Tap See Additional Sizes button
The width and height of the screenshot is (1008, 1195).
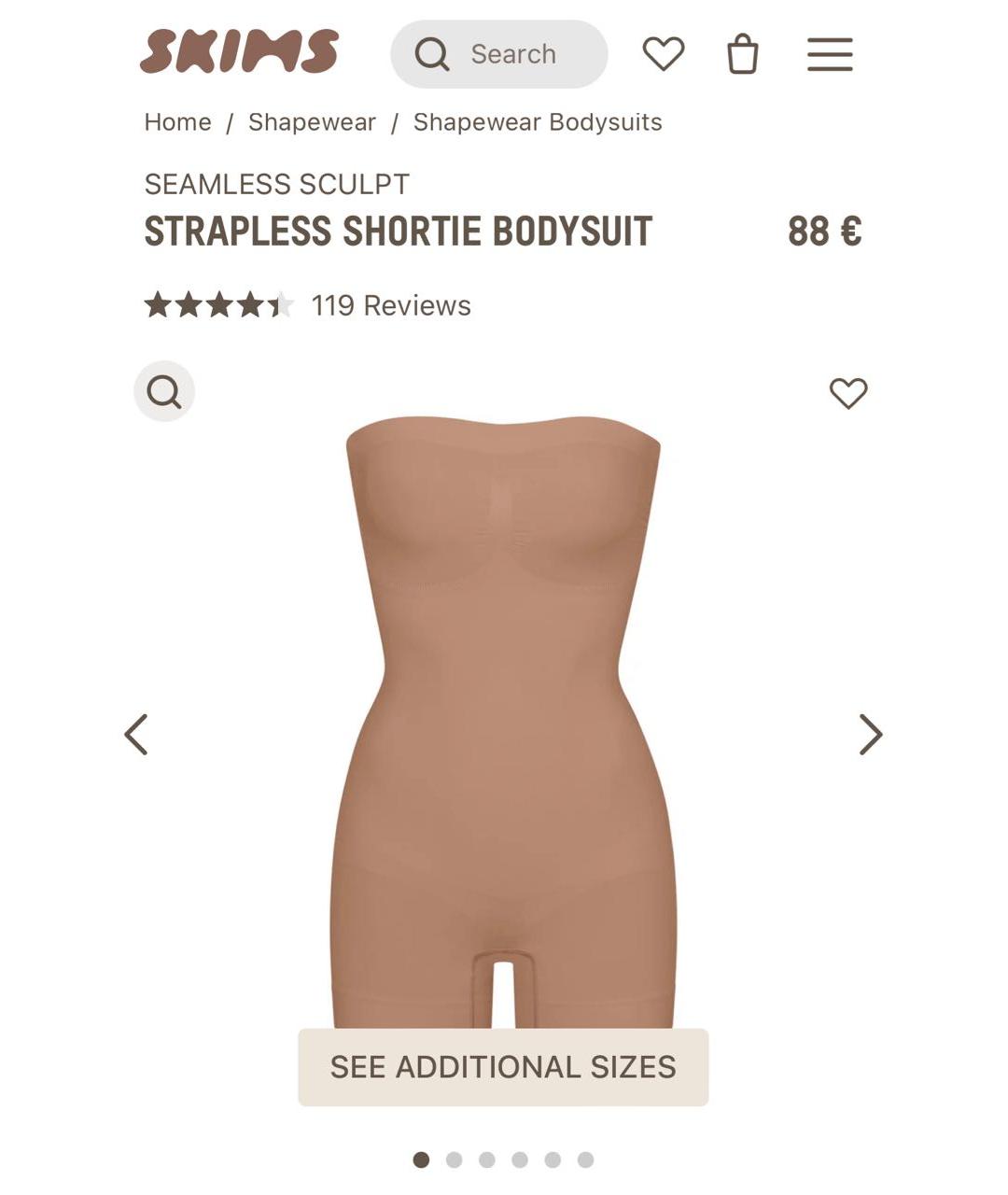click(503, 1067)
